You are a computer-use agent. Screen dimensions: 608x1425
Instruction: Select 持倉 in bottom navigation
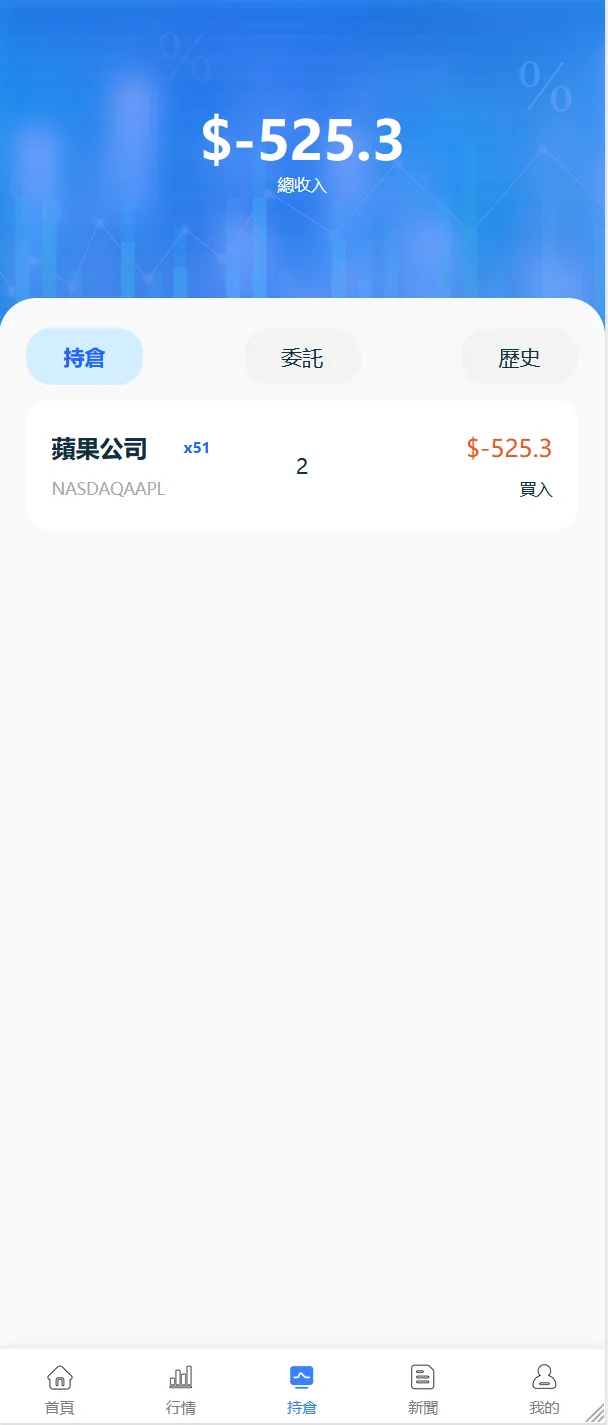click(x=302, y=1388)
